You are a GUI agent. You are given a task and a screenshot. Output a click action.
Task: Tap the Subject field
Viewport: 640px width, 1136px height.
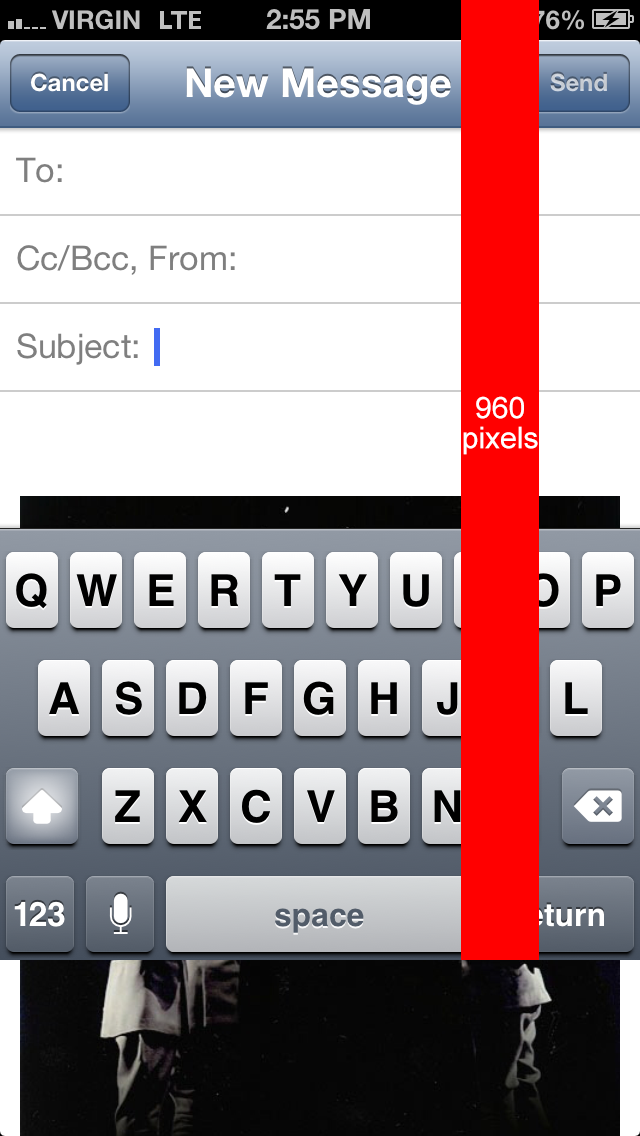[x=320, y=347]
